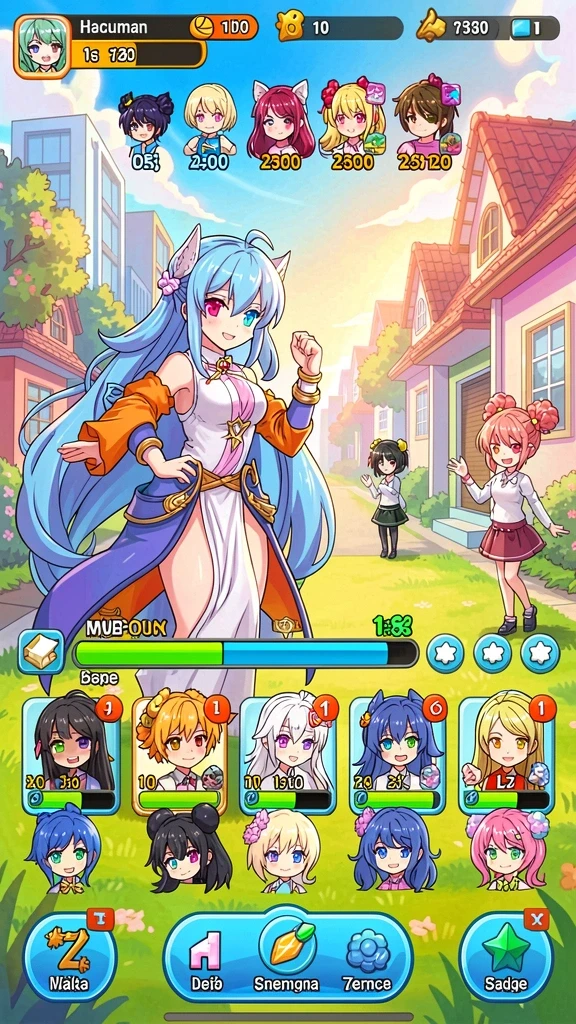Viewport: 576px width, 1024px height.
Task: Select the black bun-haired girl portrait
Action: [x=189, y=848]
